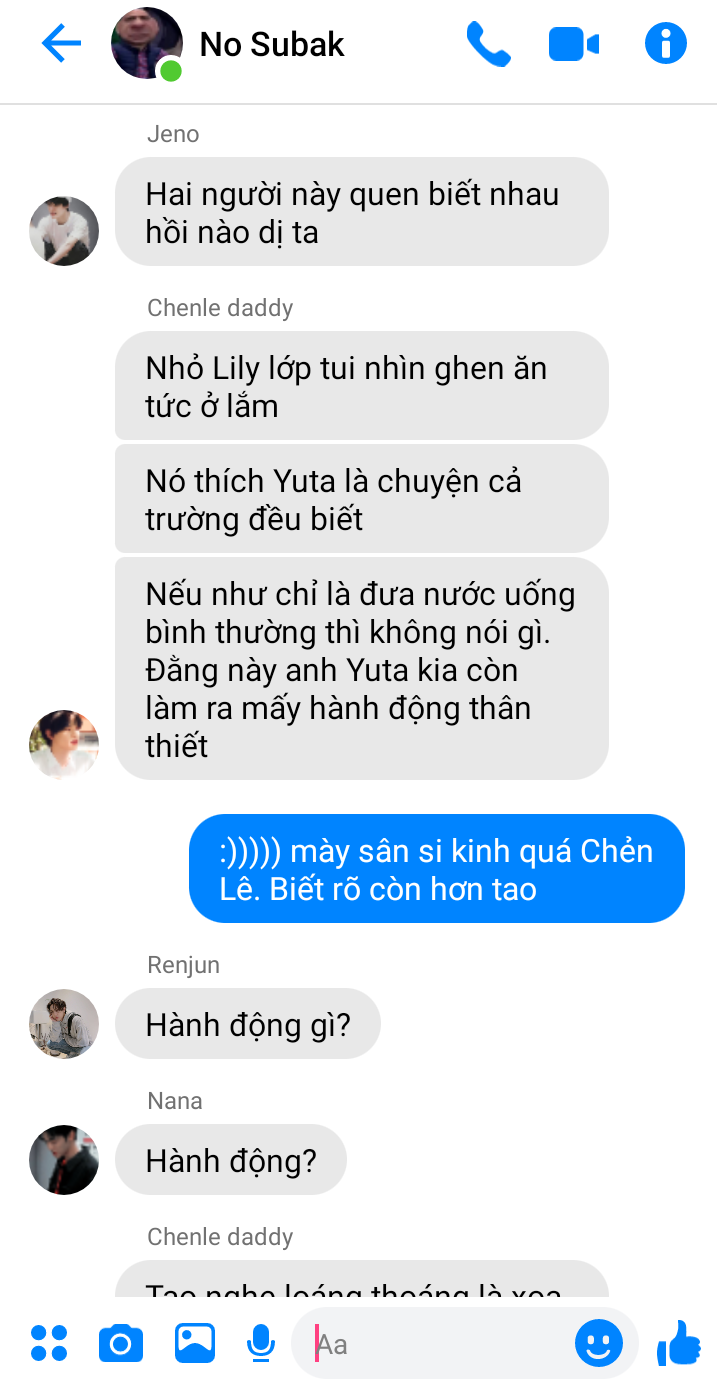The height and width of the screenshot is (1385, 717).
Task: Go back to the chat list
Action: click(60, 44)
